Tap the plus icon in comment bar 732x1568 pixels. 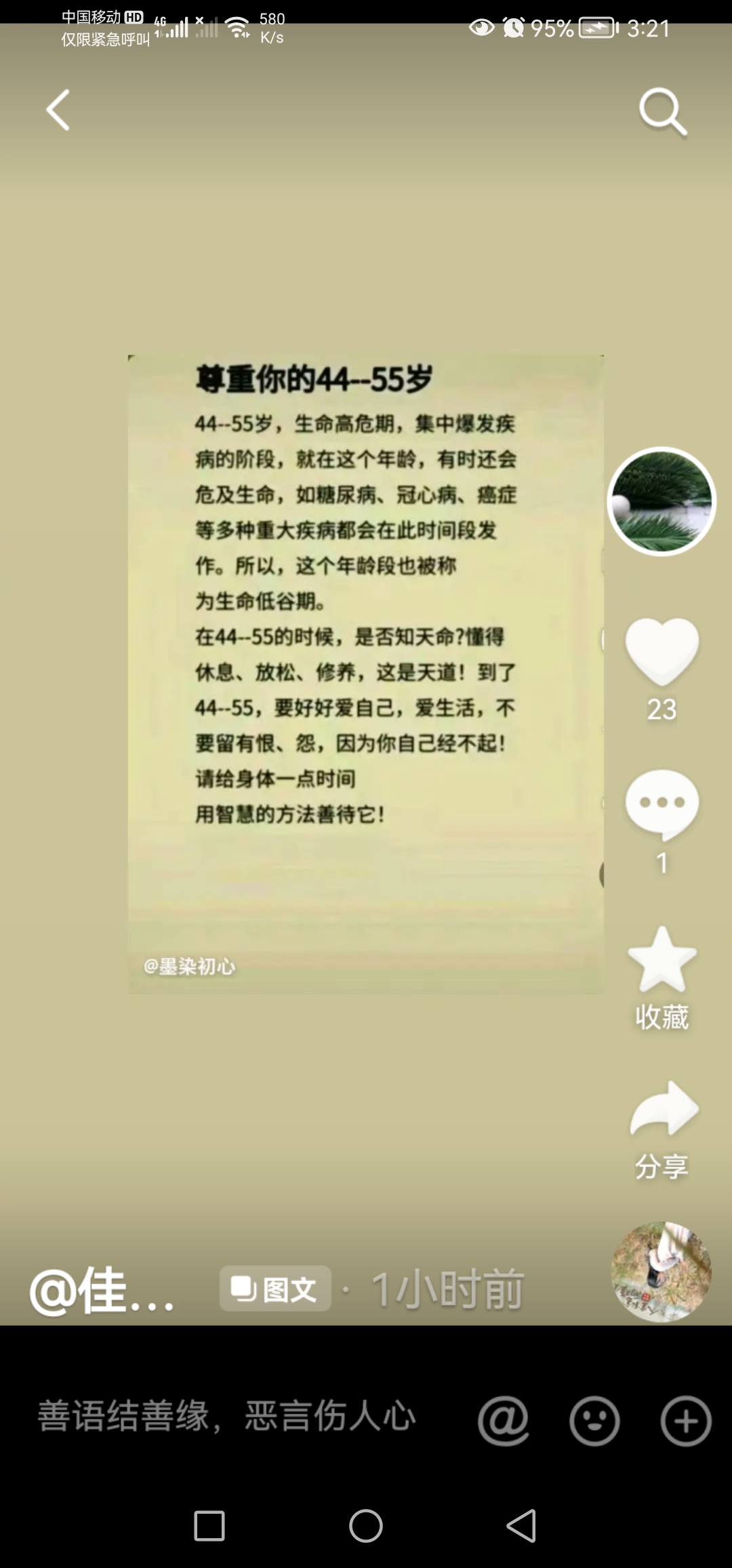click(x=686, y=1420)
